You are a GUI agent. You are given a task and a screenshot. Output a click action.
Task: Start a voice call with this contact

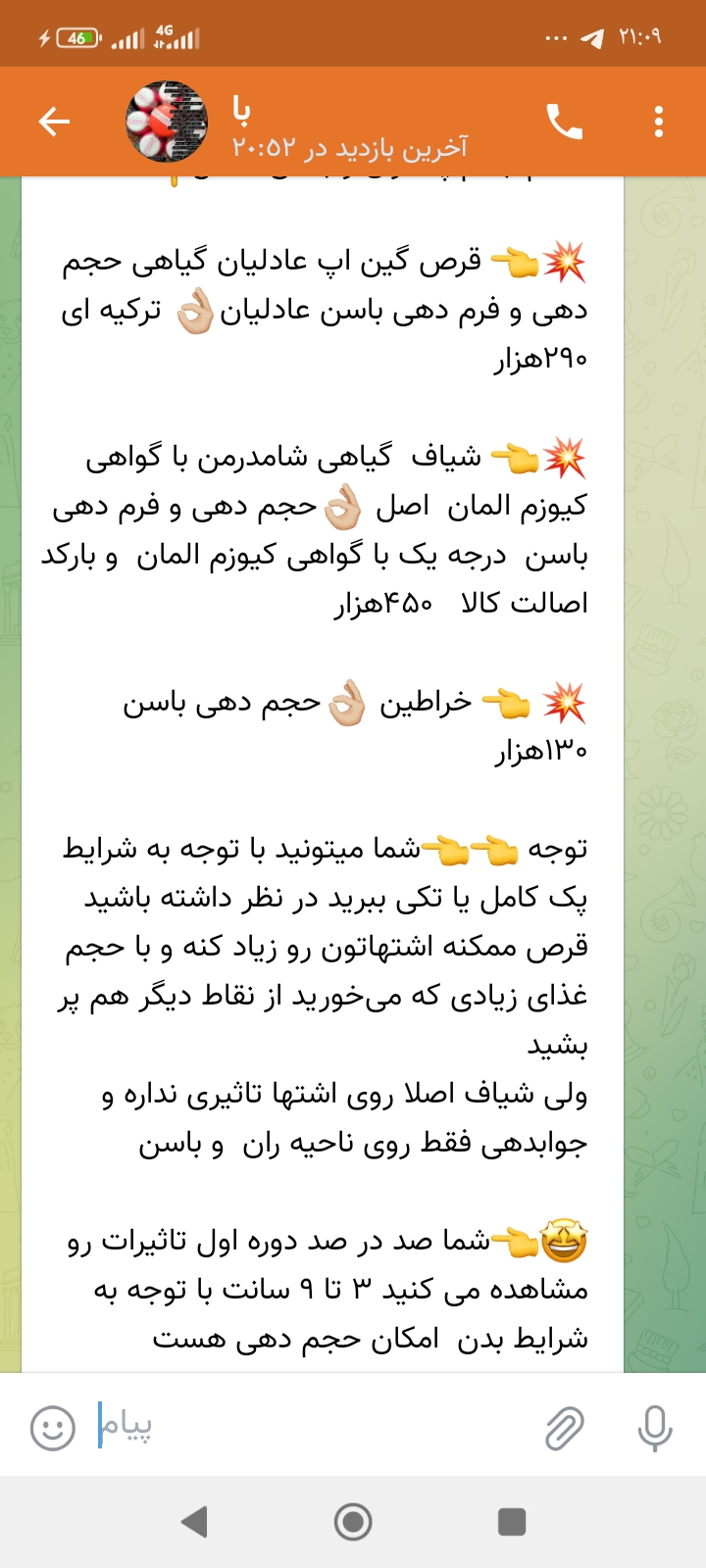point(564,122)
